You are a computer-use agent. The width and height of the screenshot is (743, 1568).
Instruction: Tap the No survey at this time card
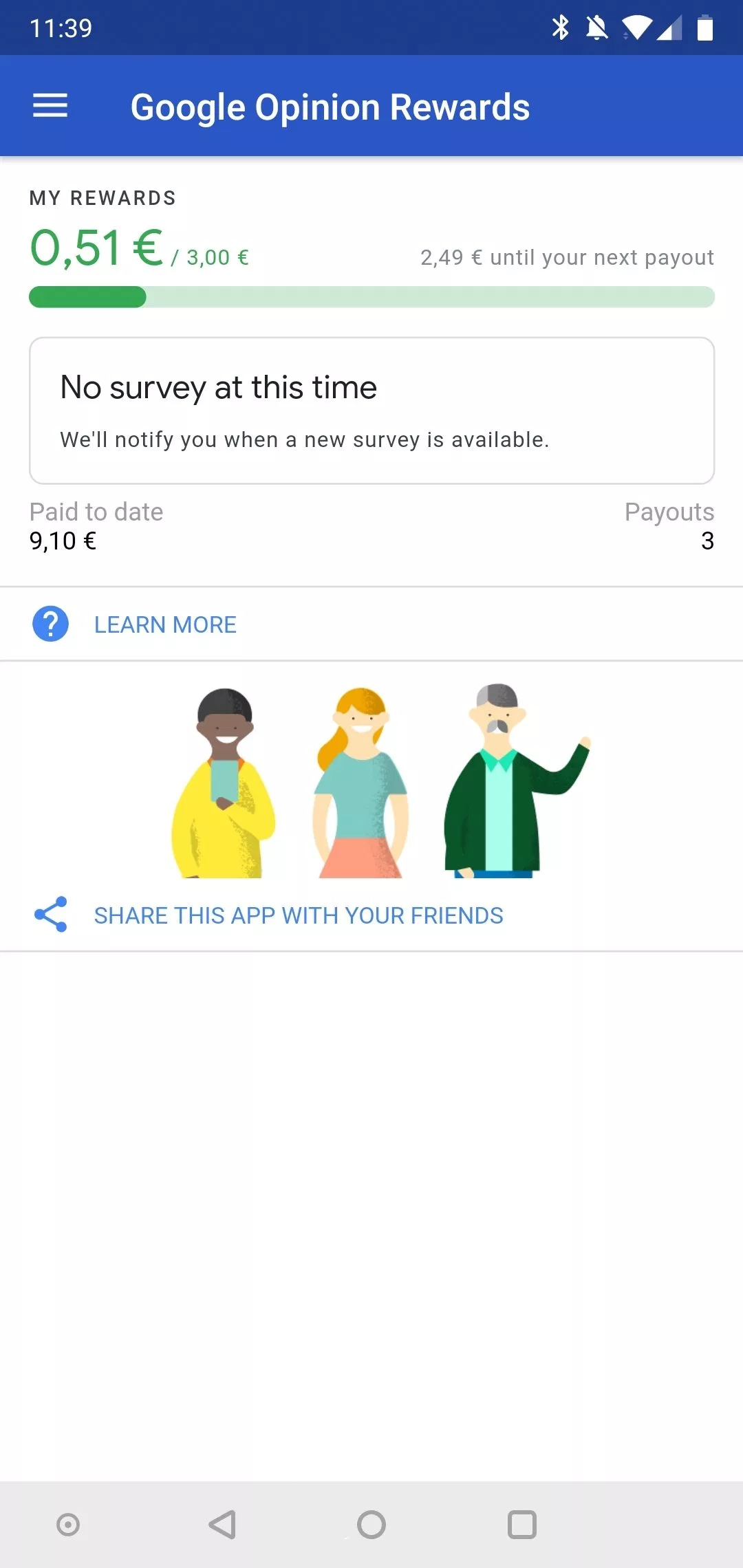pyautogui.click(x=371, y=409)
